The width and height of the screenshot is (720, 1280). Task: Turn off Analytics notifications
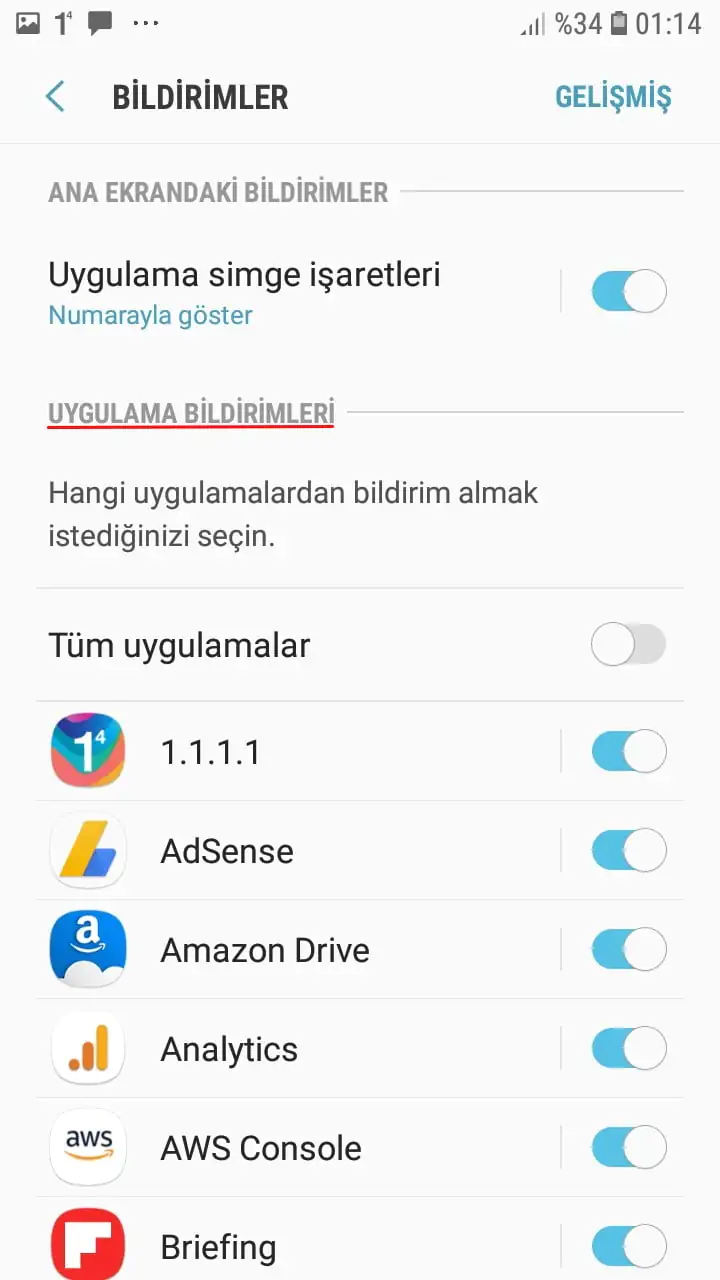(628, 1049)
